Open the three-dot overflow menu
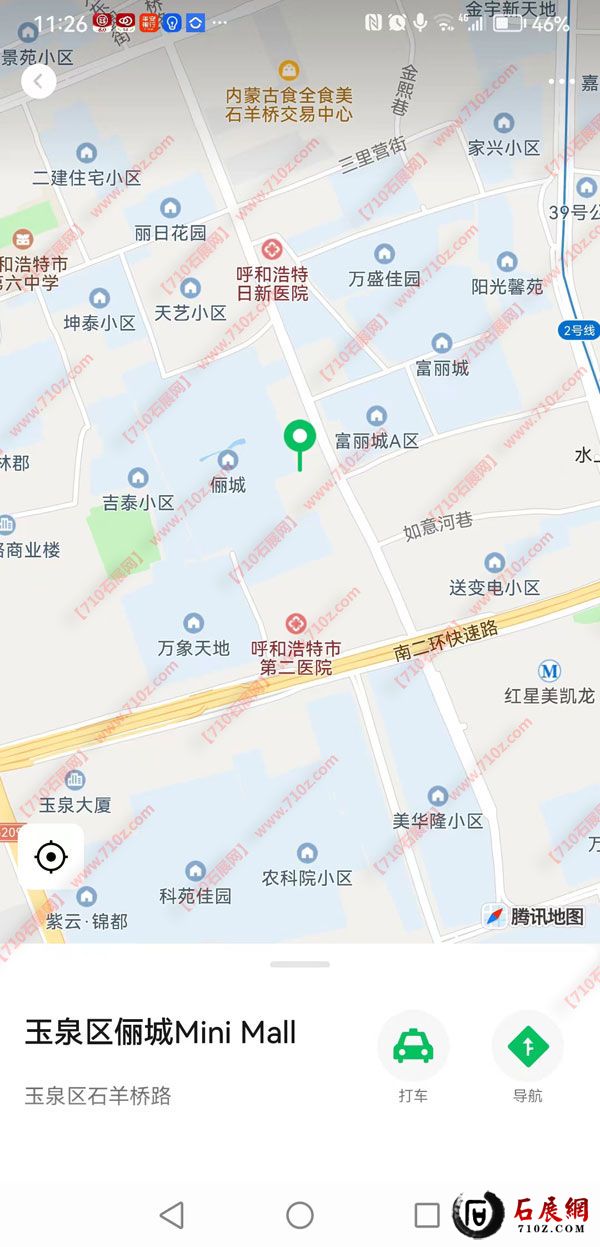600x1247 pixels. click(562, 81)
